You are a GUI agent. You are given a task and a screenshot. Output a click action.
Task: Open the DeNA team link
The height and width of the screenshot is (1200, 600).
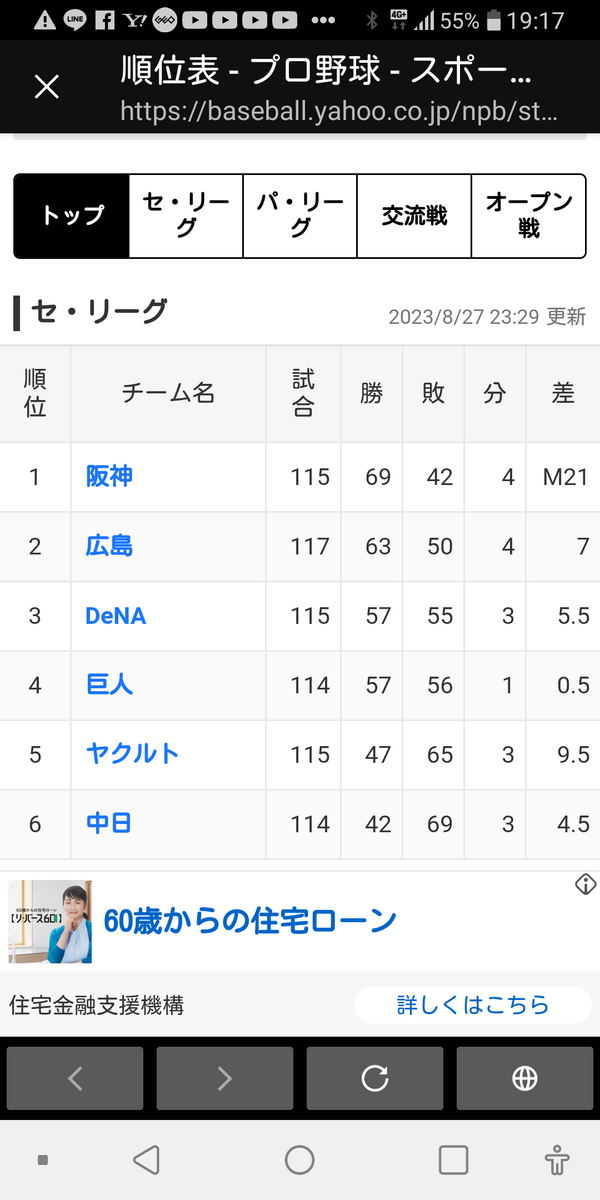pyautogui.click(x=116, y=616)
